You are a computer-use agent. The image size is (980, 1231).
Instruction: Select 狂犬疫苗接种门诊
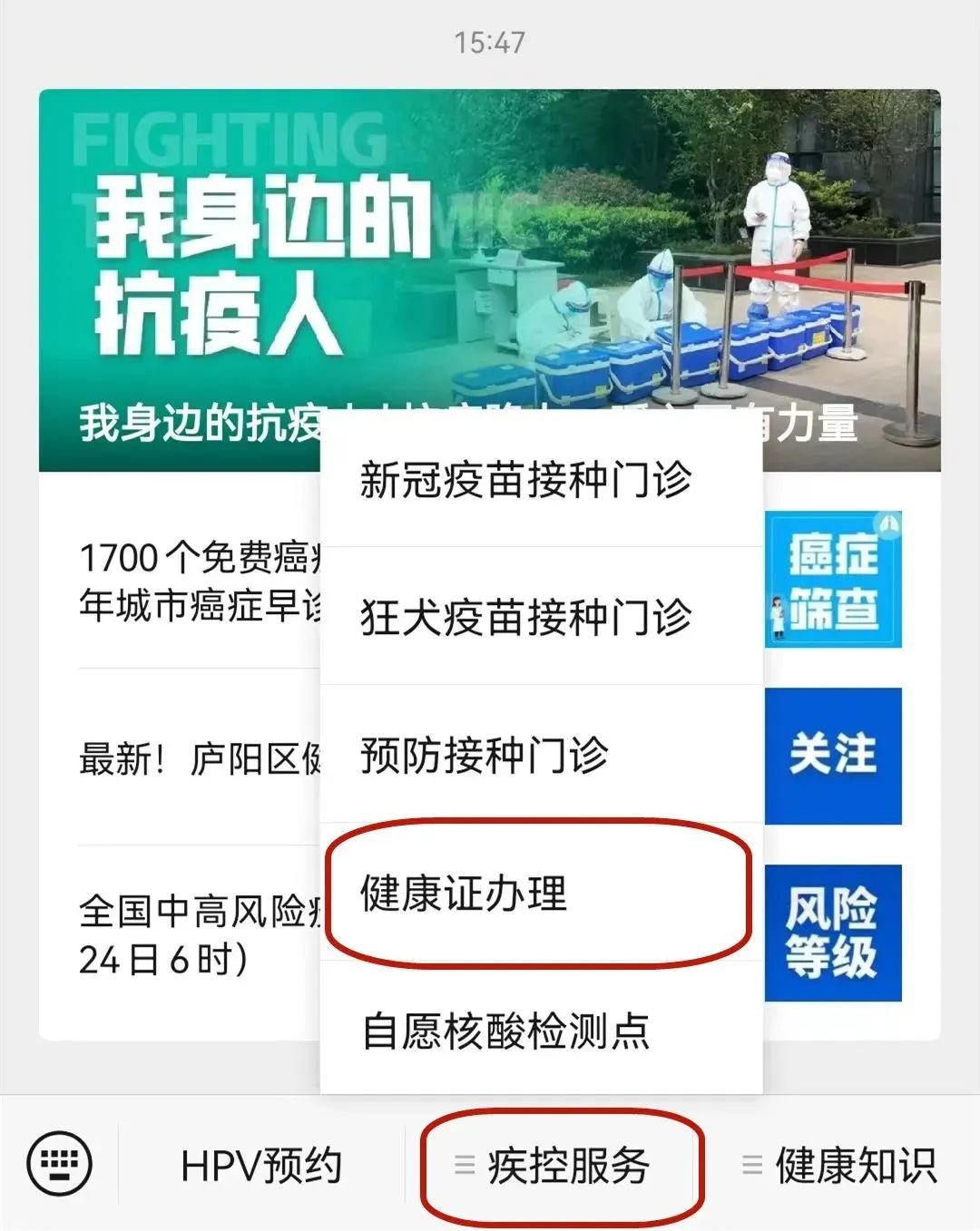pyautogui.click(x=526, y=618)
